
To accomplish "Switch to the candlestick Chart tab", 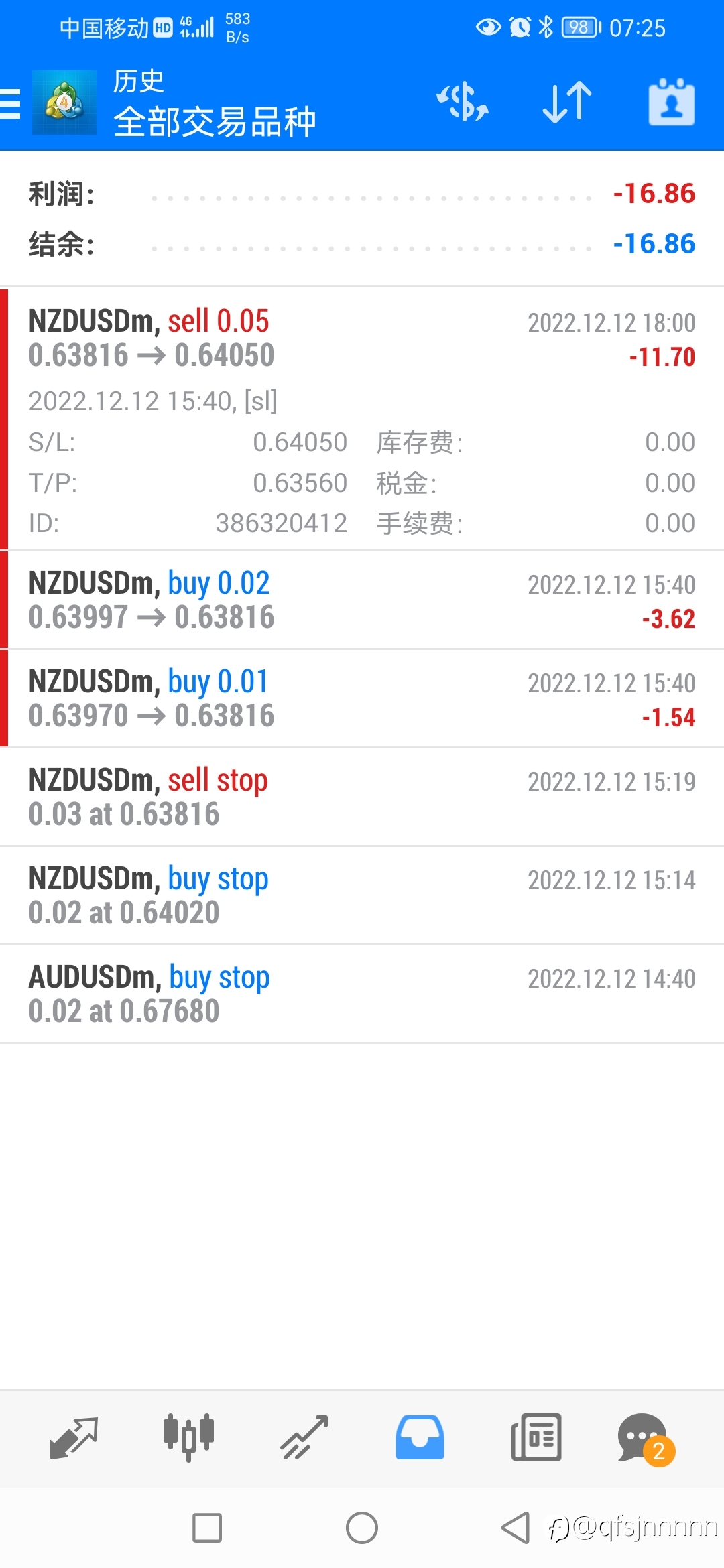I will pyautogui.click(x=188, y=1438).
